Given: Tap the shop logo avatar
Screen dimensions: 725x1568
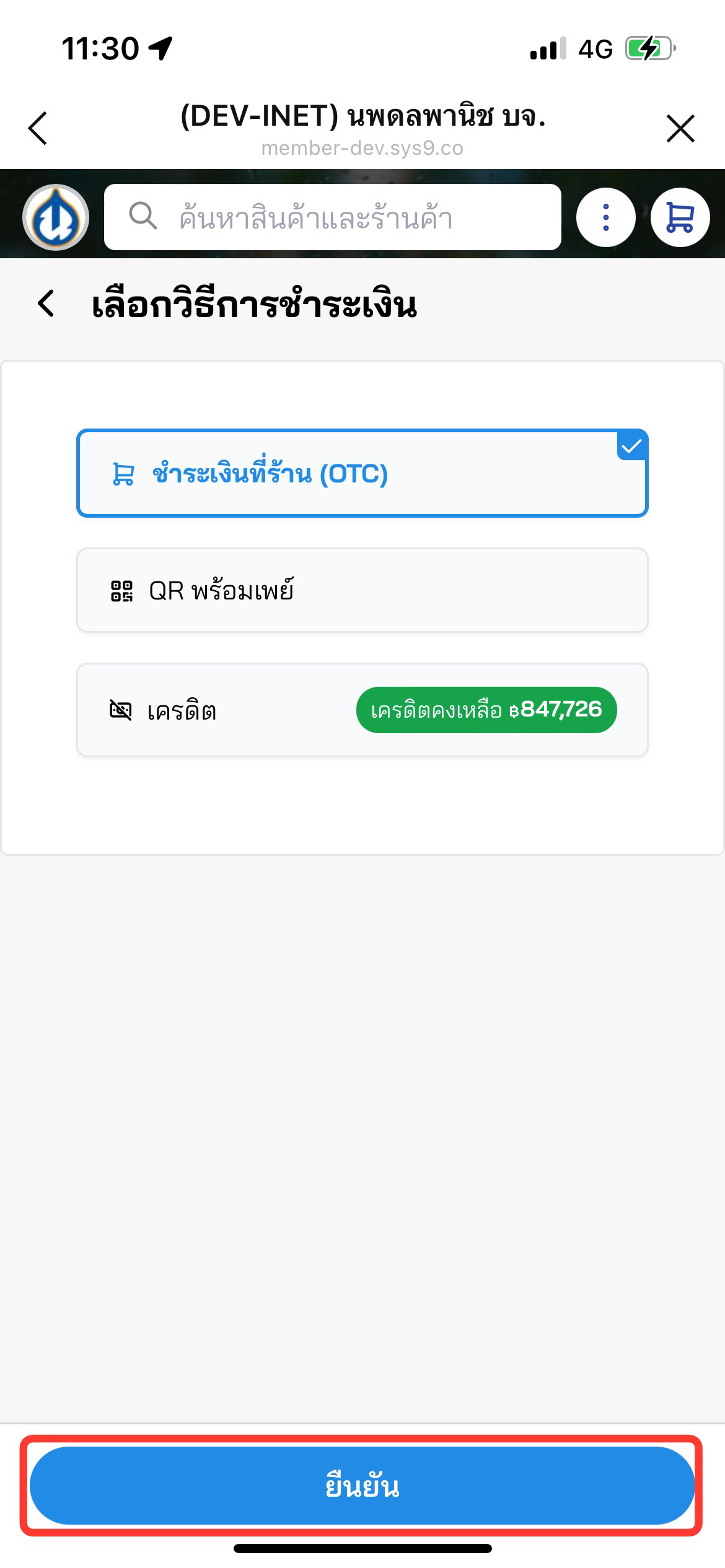Looking at the screenshot, I should 56,217.
